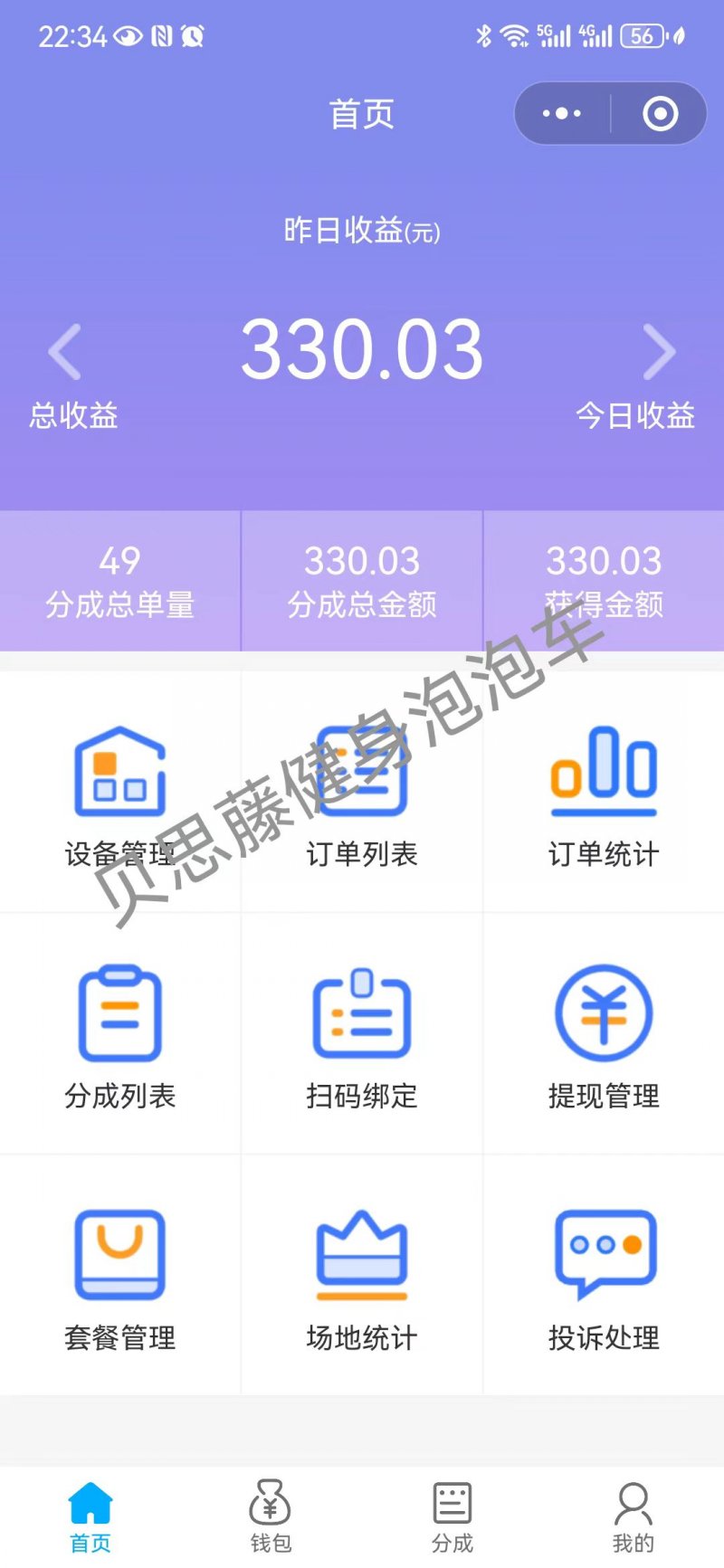Show 总收益 with the left arrow

coord(65,351)
